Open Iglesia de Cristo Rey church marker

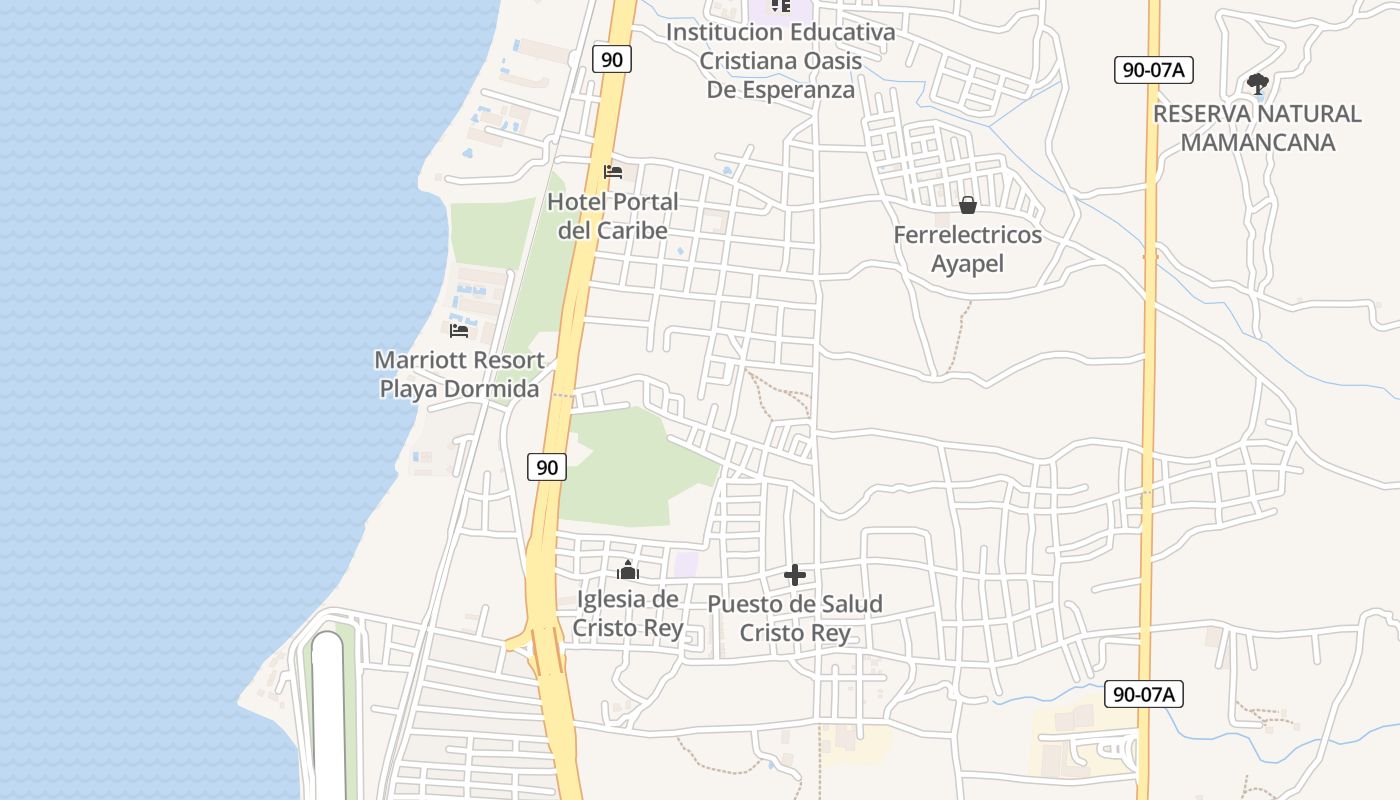(x=628, y=571)
